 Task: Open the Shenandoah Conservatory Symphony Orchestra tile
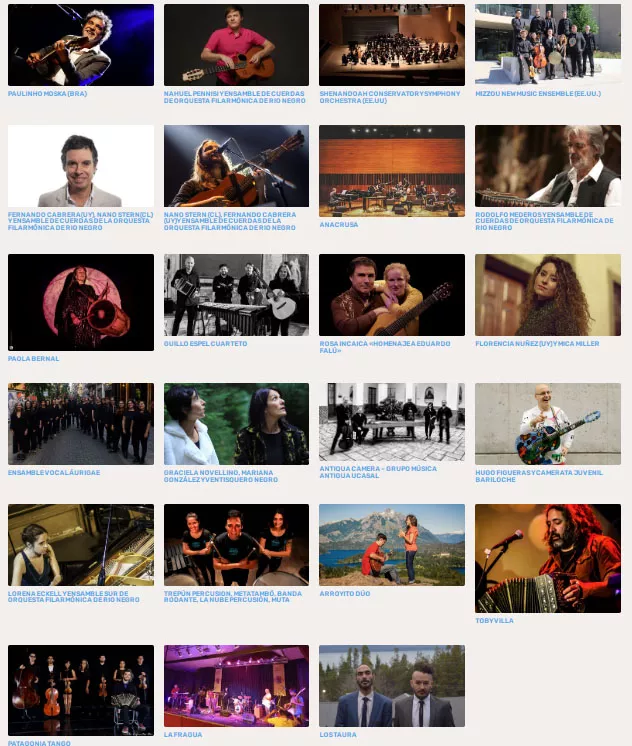(391, 45)
